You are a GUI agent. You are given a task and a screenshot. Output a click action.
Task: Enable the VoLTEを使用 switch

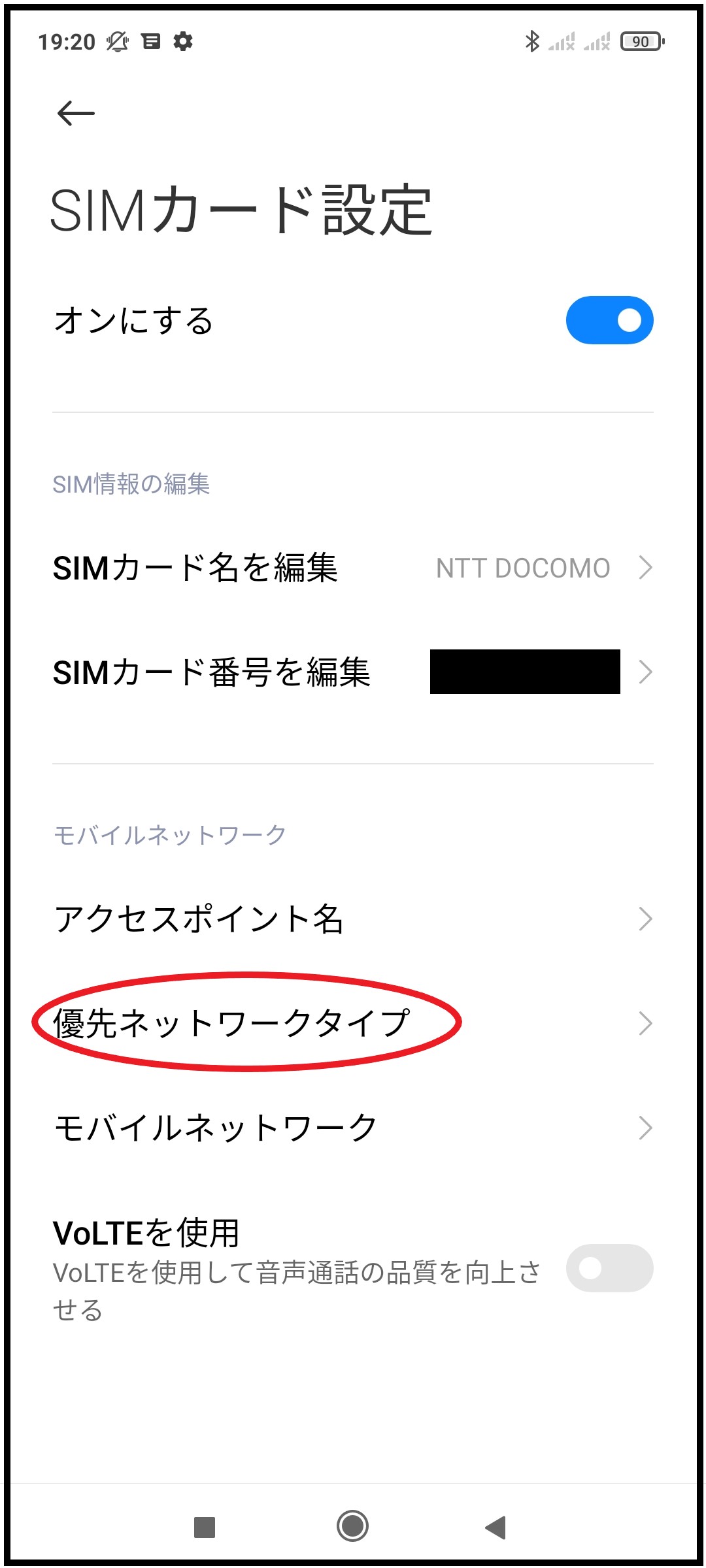[x=609, y=1268]
